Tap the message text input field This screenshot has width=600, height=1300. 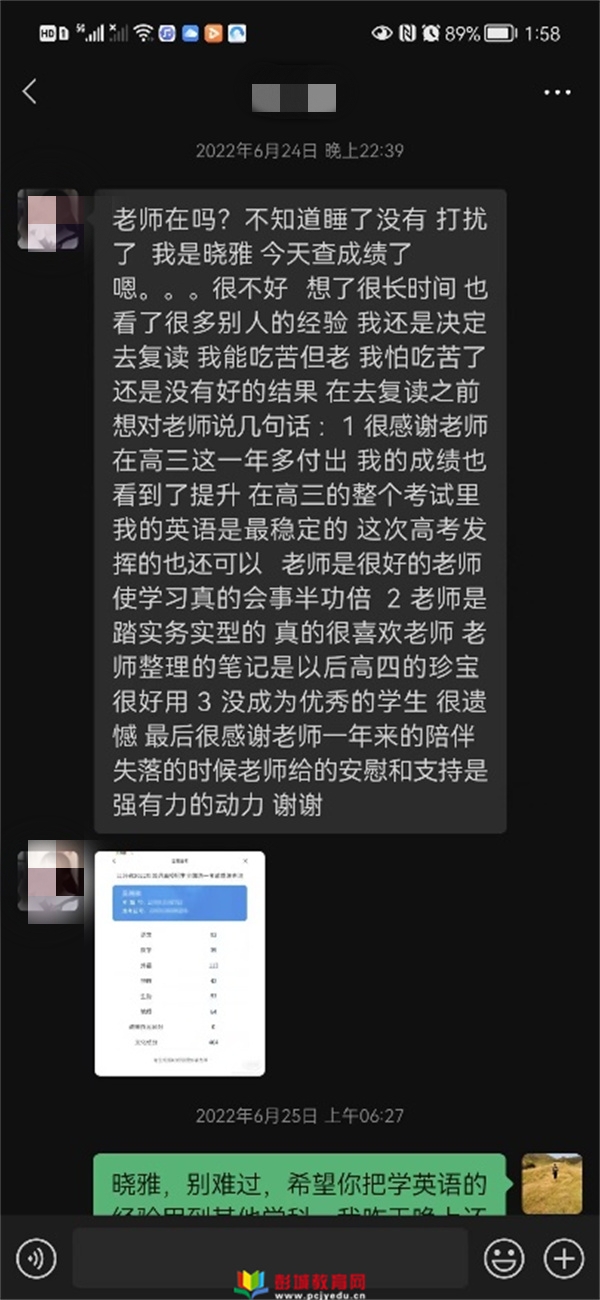pyautogui.click(x=269, y=1256)
